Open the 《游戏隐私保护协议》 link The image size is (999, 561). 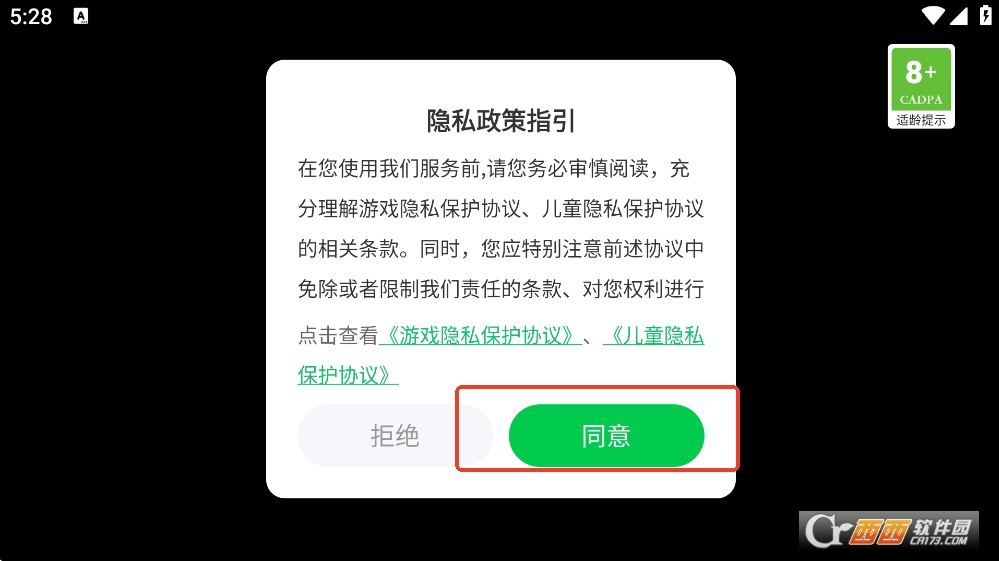coord(479,336)
